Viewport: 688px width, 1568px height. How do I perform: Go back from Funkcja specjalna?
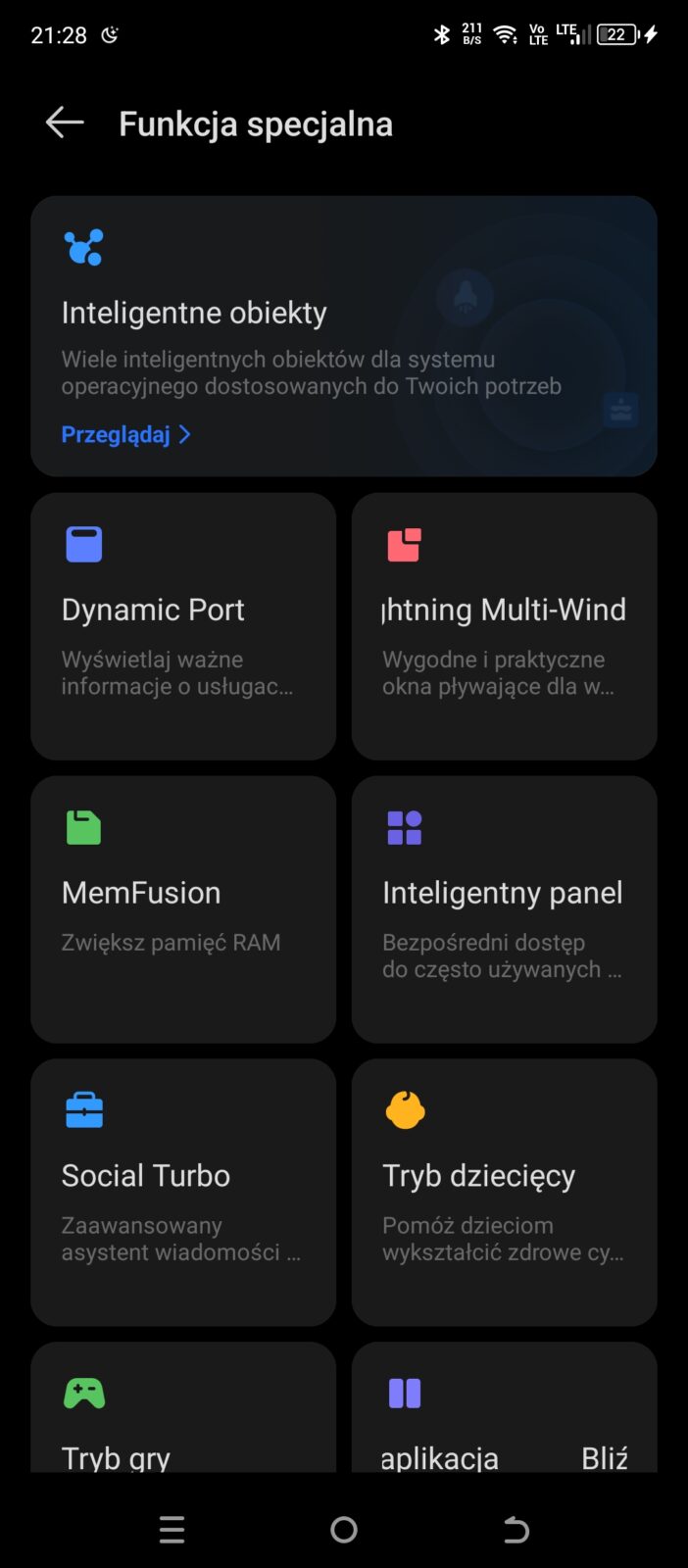[x=65, y=123]
